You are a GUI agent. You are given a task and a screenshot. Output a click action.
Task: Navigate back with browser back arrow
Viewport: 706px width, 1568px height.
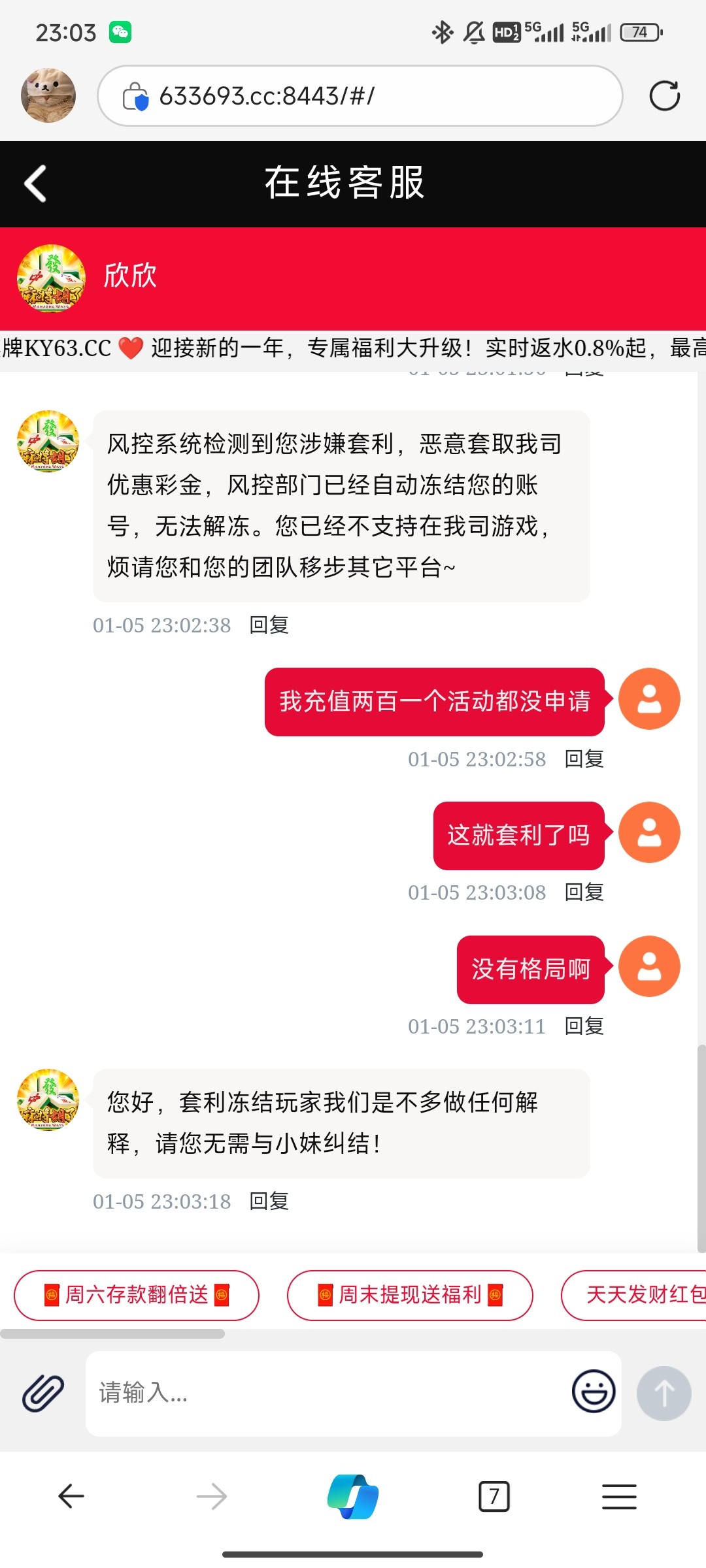[71, 1496]
